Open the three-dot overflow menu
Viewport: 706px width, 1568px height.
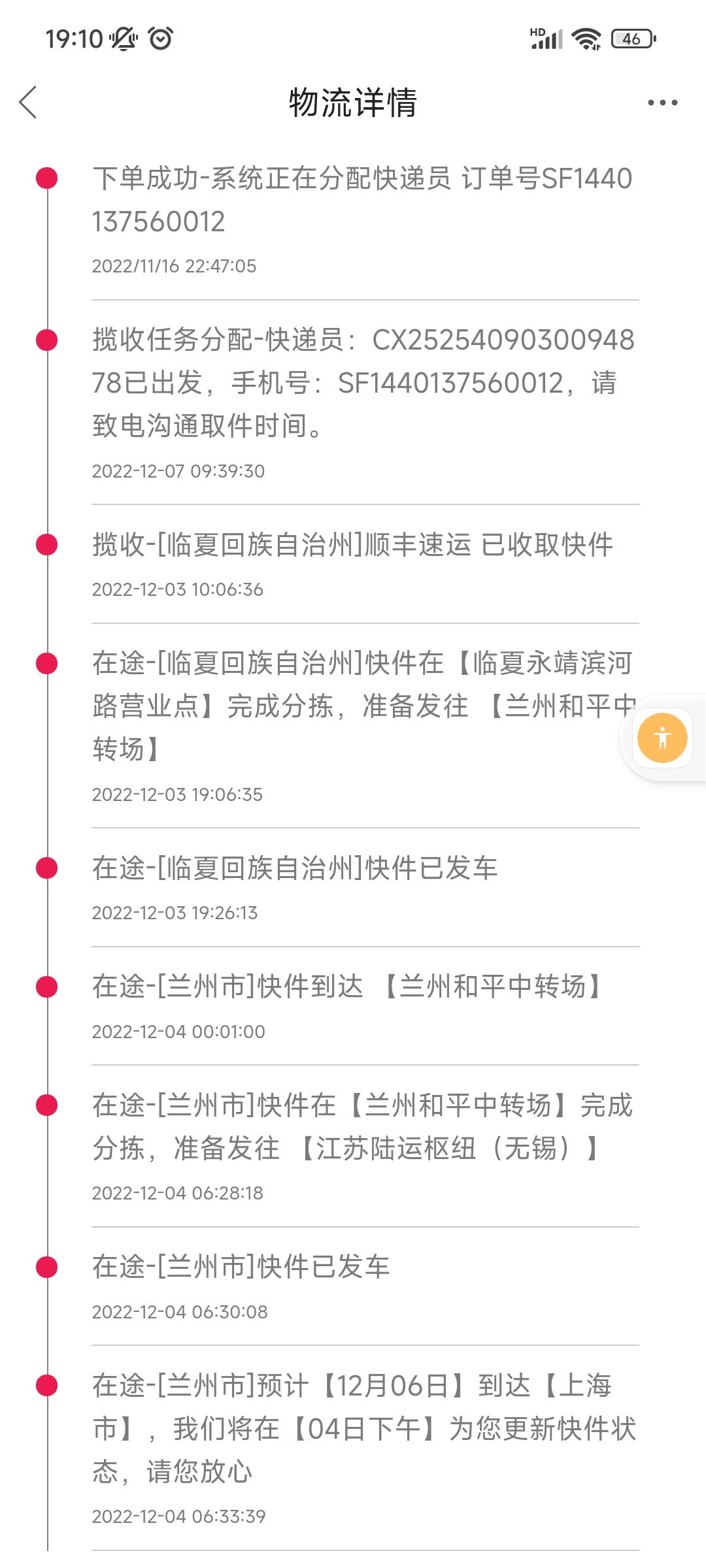(x=662, y=103)
